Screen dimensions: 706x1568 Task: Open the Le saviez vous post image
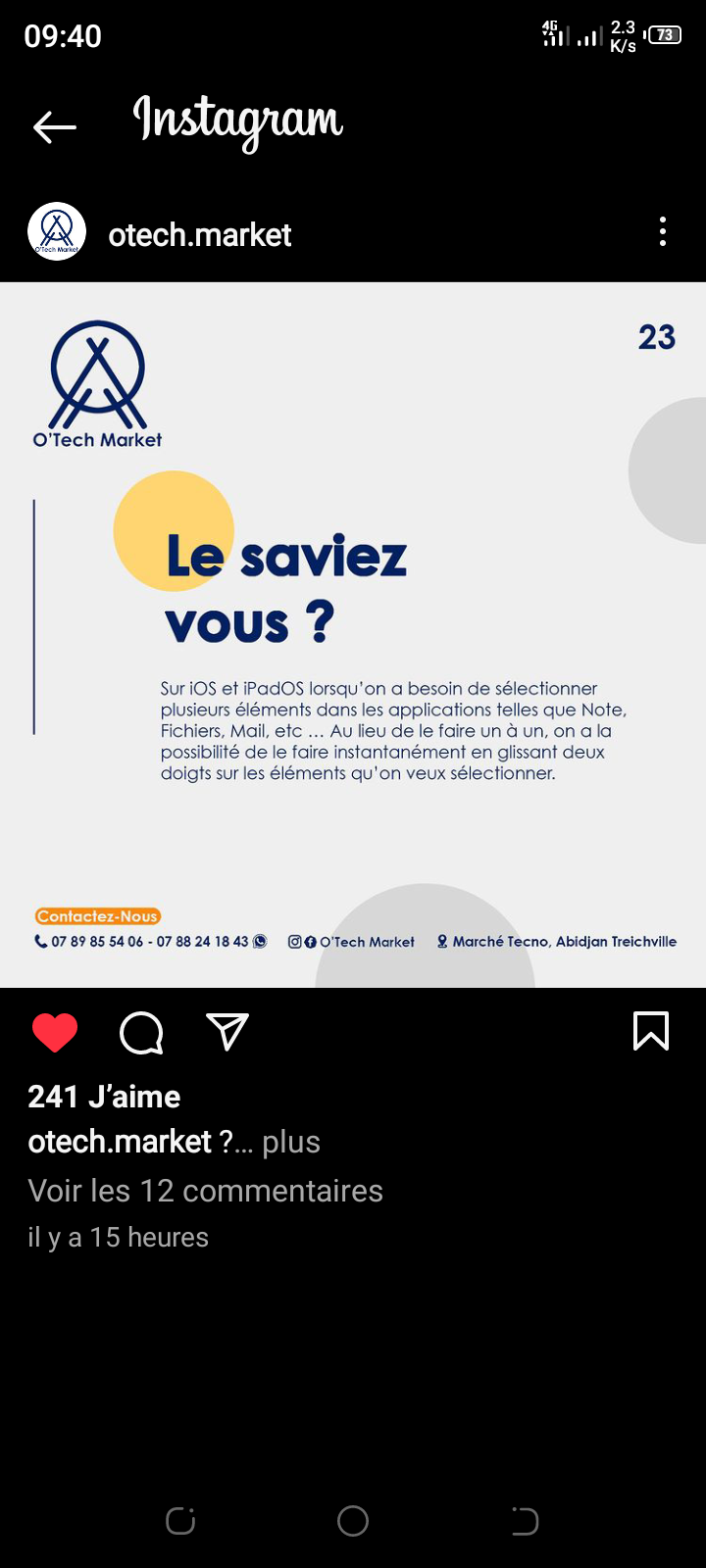pyautogui.click(x=353, y=634)
